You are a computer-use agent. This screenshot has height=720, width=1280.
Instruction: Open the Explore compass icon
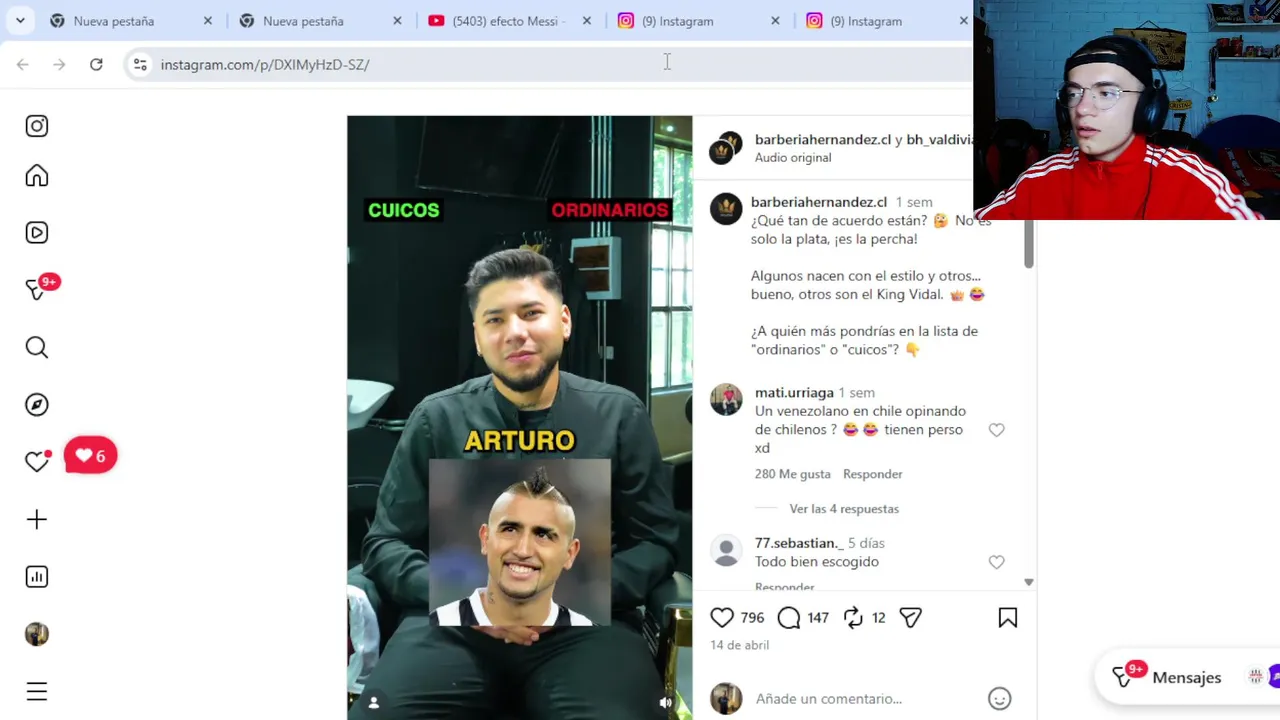(x=37, y=405)
